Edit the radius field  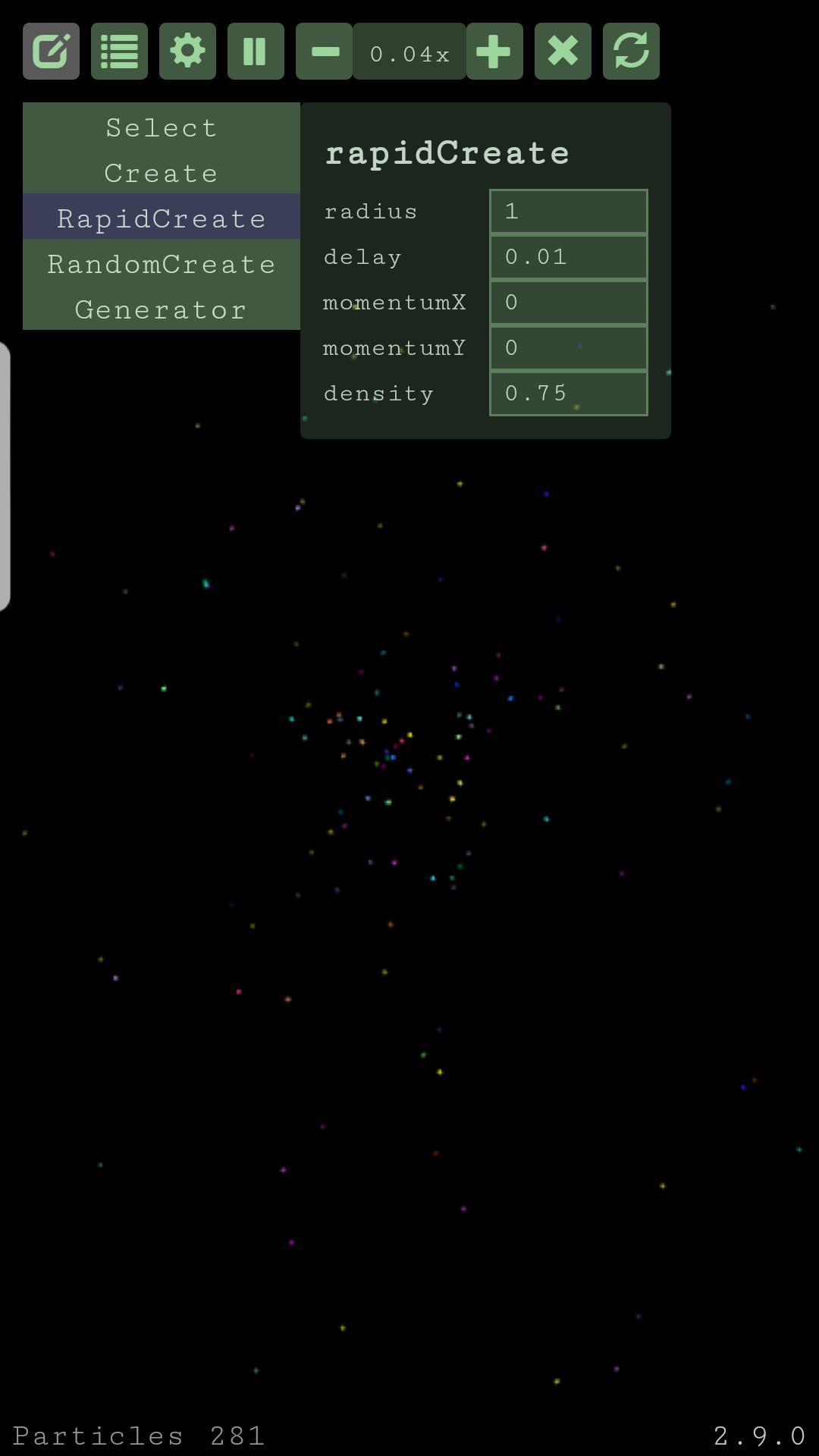click(568, 211)
